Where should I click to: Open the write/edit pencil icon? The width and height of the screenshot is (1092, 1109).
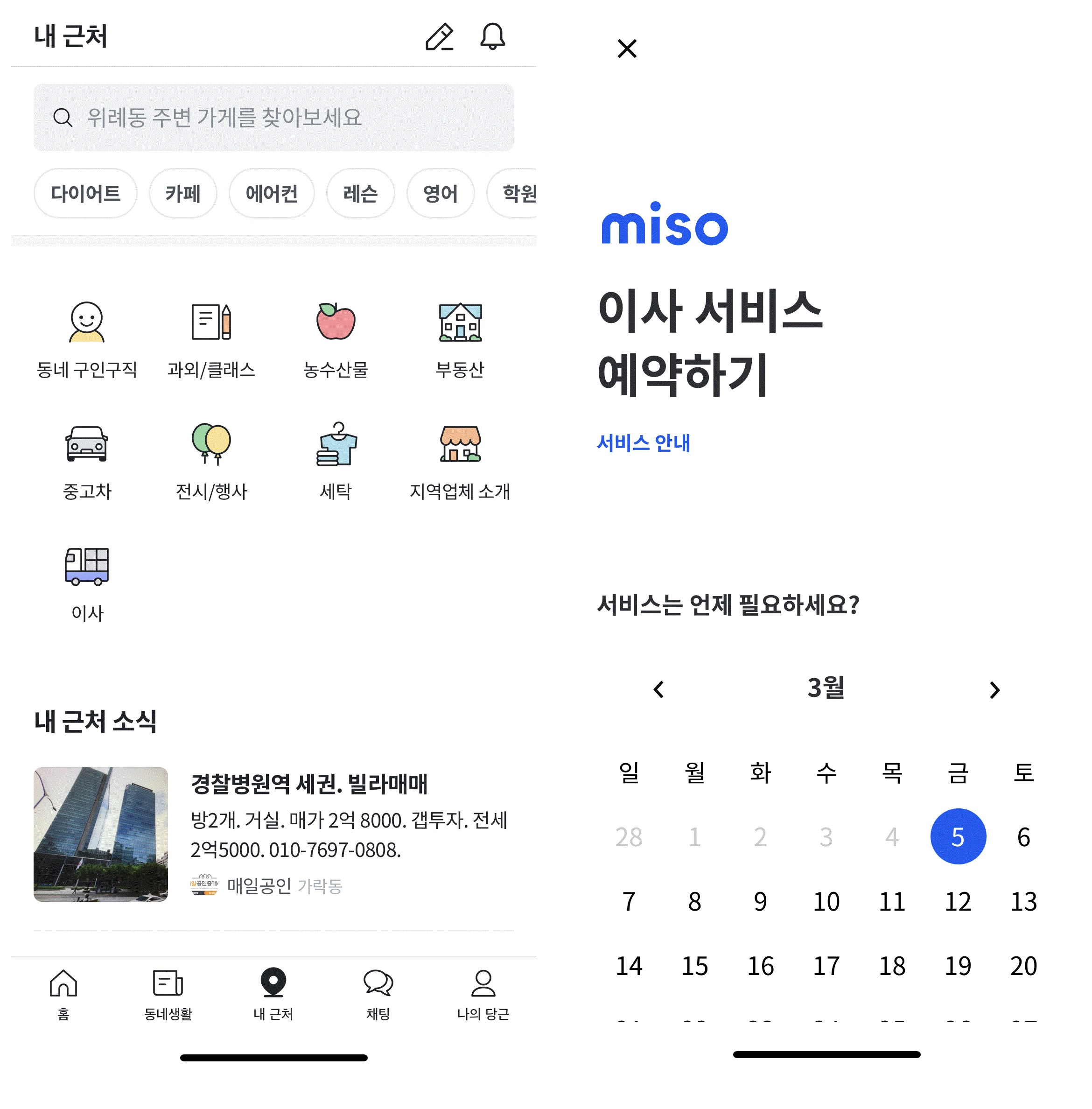tap(439, 37)
